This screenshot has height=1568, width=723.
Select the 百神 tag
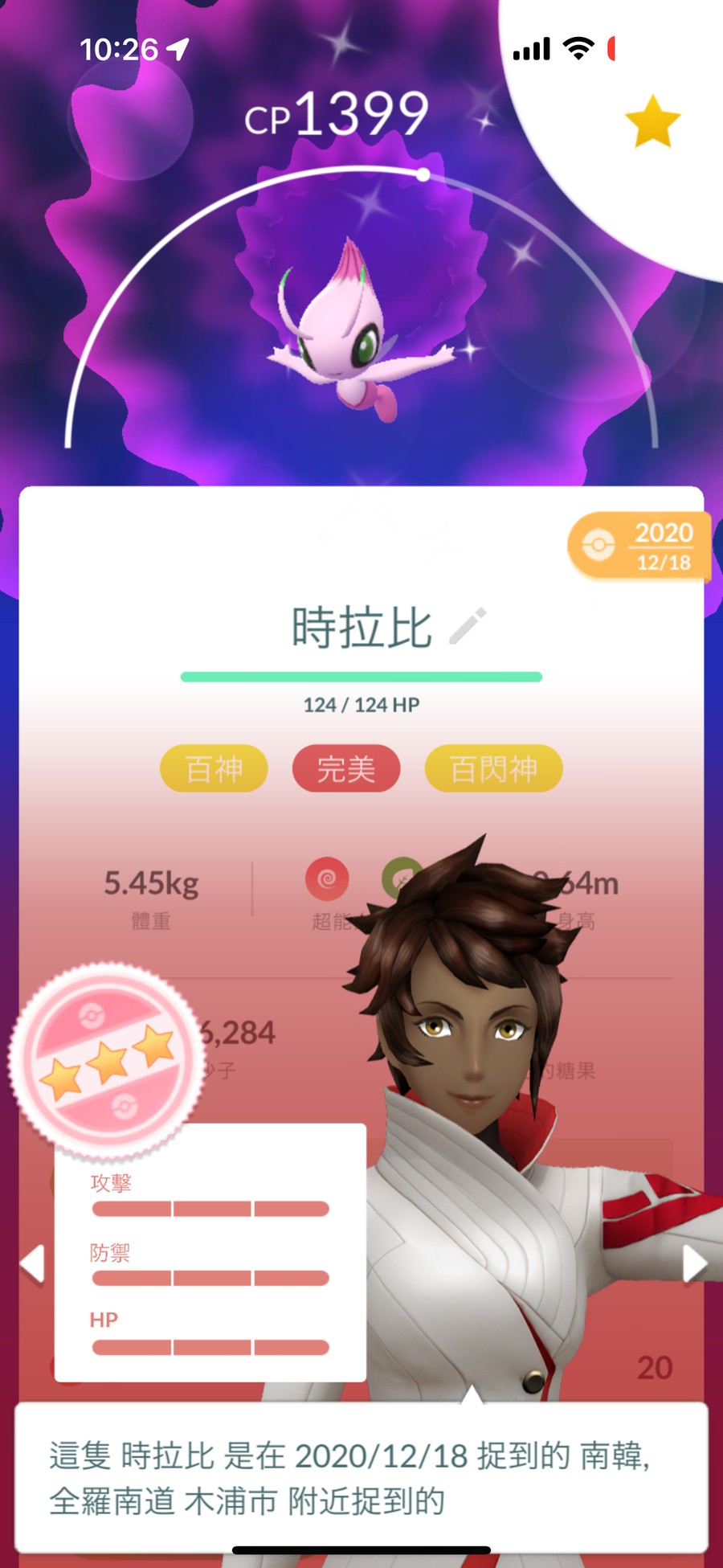214,768
